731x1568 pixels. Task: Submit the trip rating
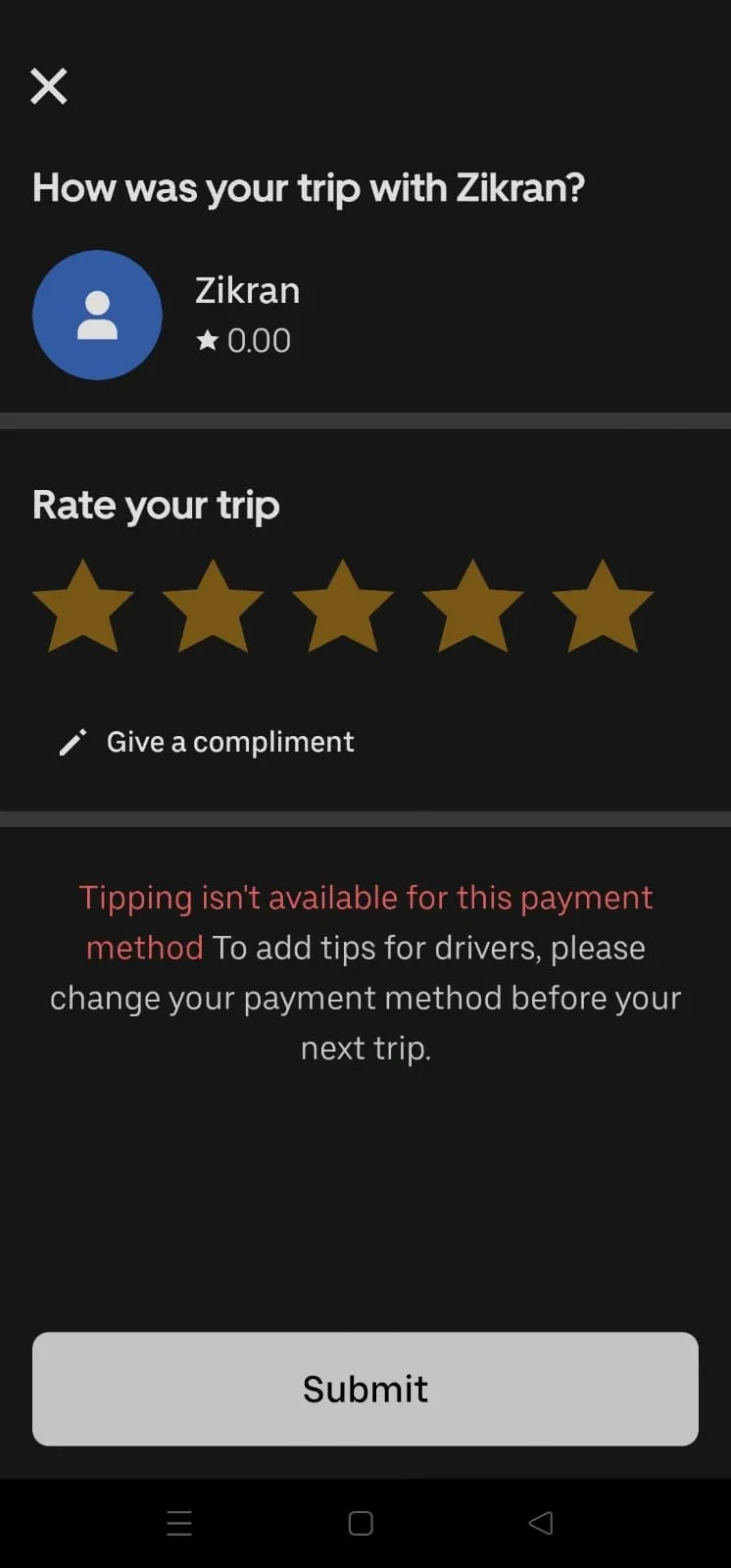(x=365, y=1388)
